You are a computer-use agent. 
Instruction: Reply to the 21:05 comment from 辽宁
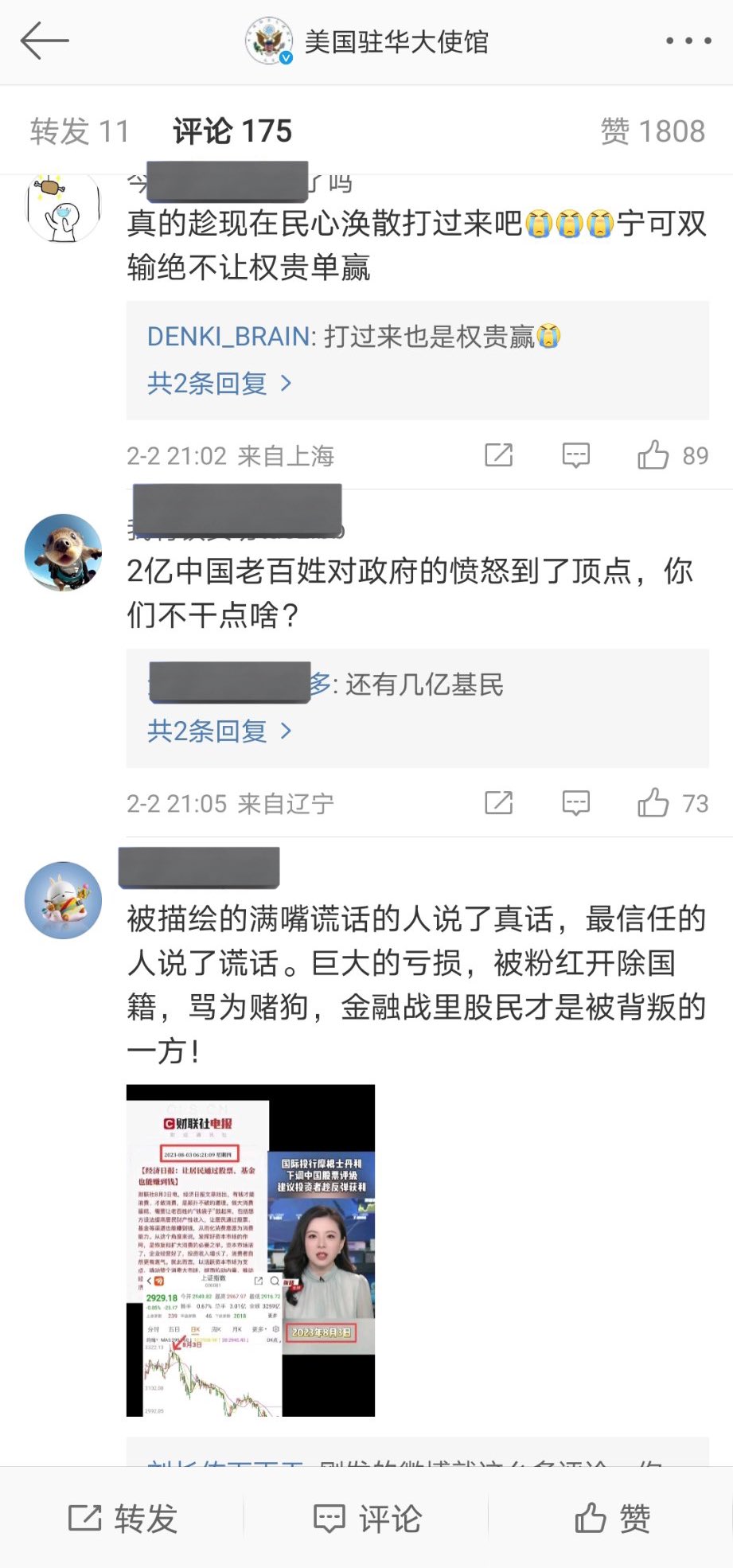[x=575, y=803]
